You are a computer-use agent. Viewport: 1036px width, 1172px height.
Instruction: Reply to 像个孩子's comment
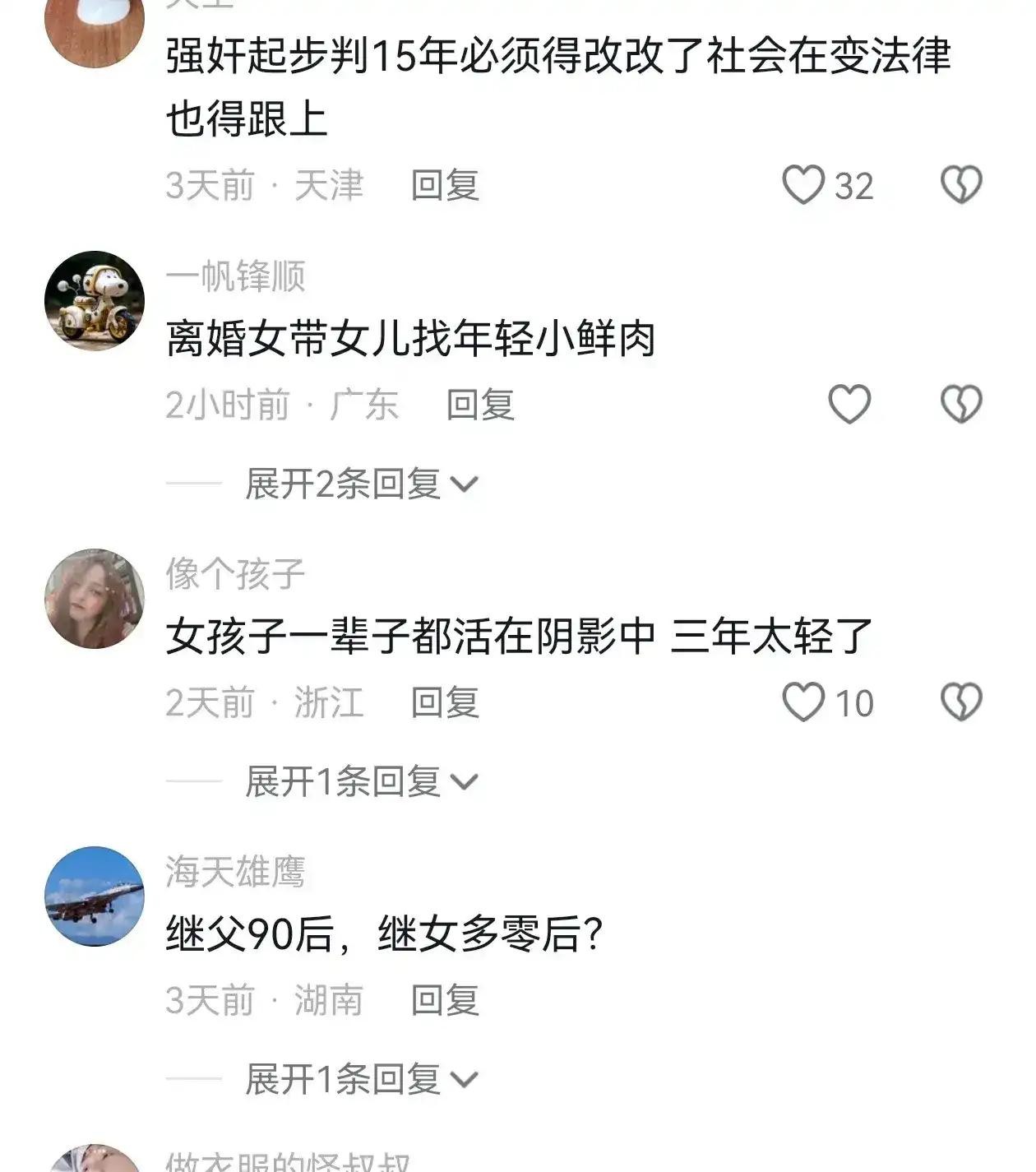coord(444,703)
